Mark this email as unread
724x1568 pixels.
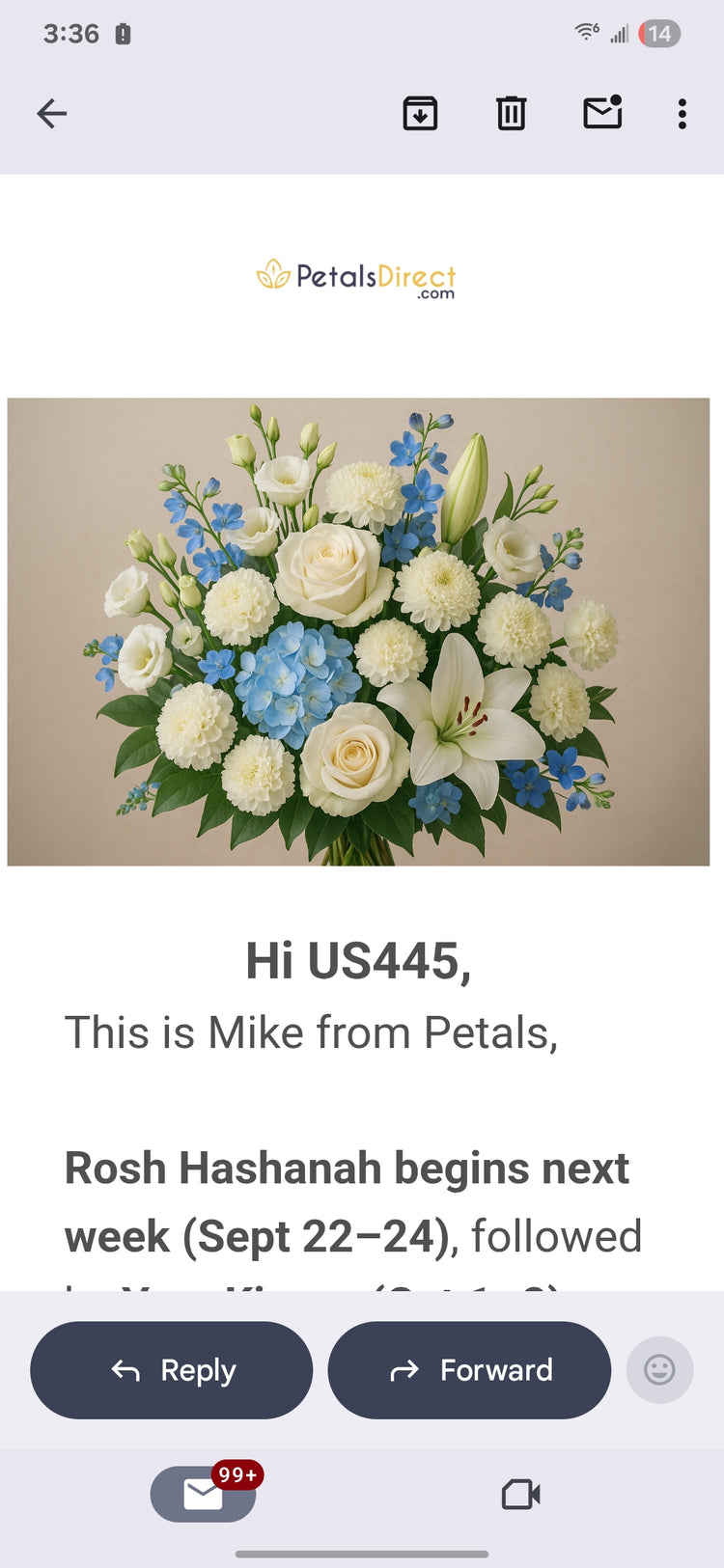(x=602, y=113)
